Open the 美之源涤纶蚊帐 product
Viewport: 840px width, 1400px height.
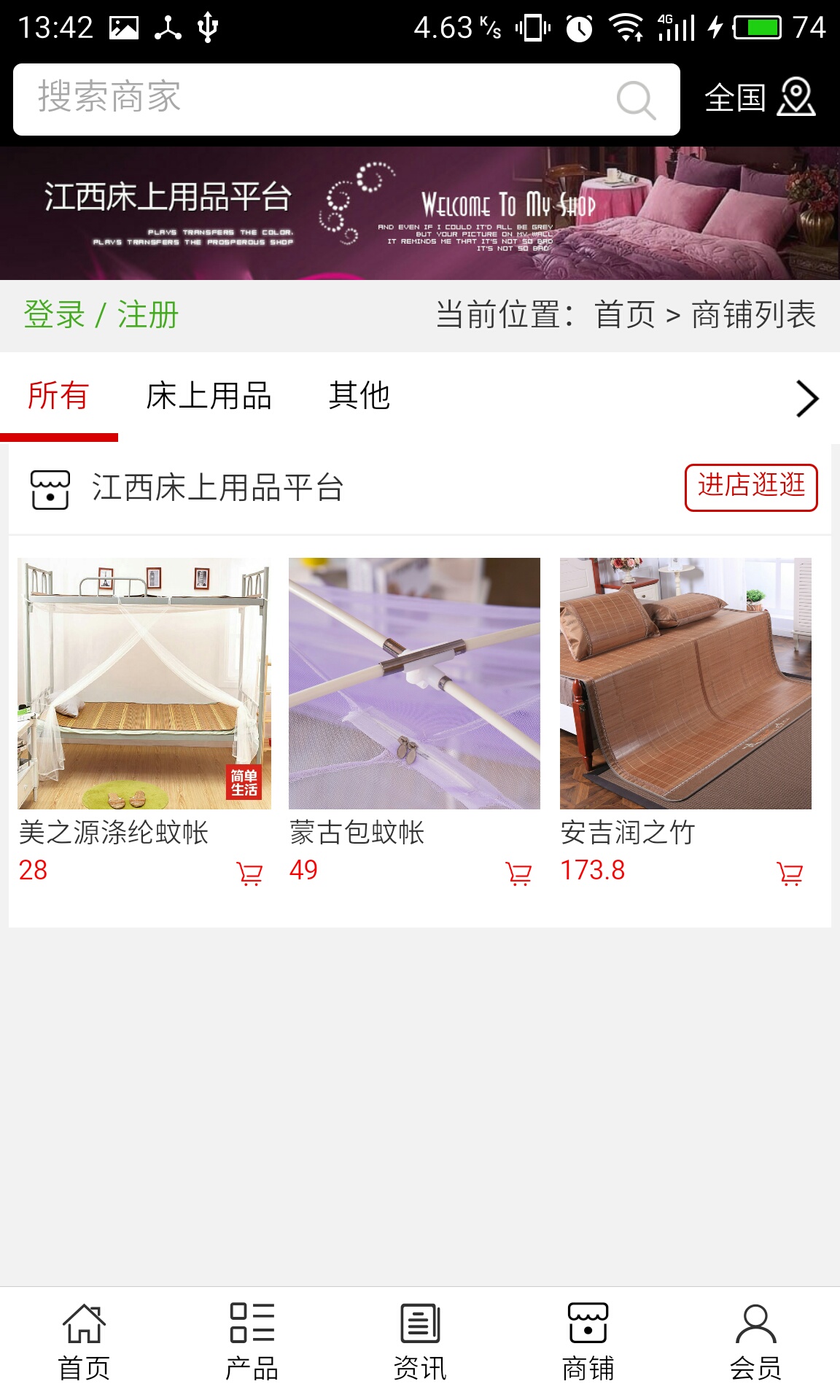click(144, 683)
